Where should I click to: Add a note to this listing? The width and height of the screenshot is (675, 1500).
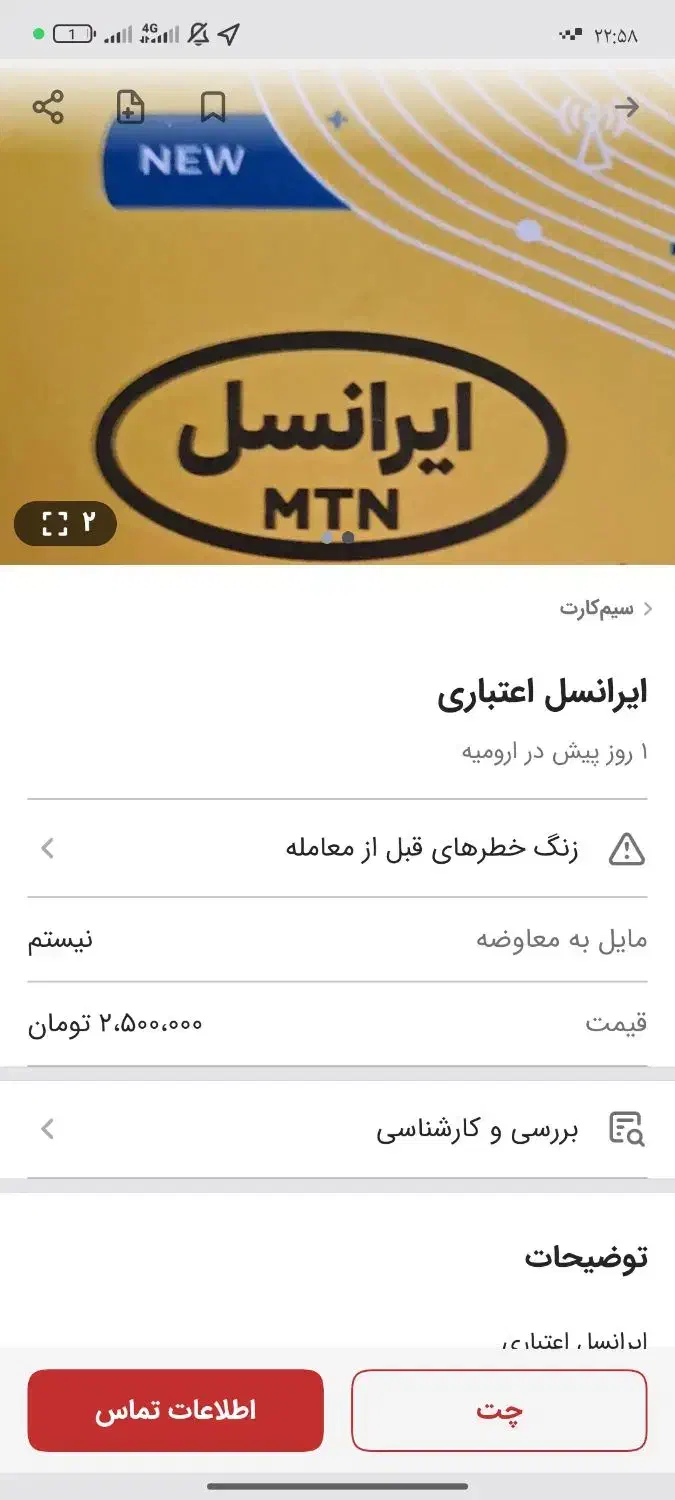131,107
